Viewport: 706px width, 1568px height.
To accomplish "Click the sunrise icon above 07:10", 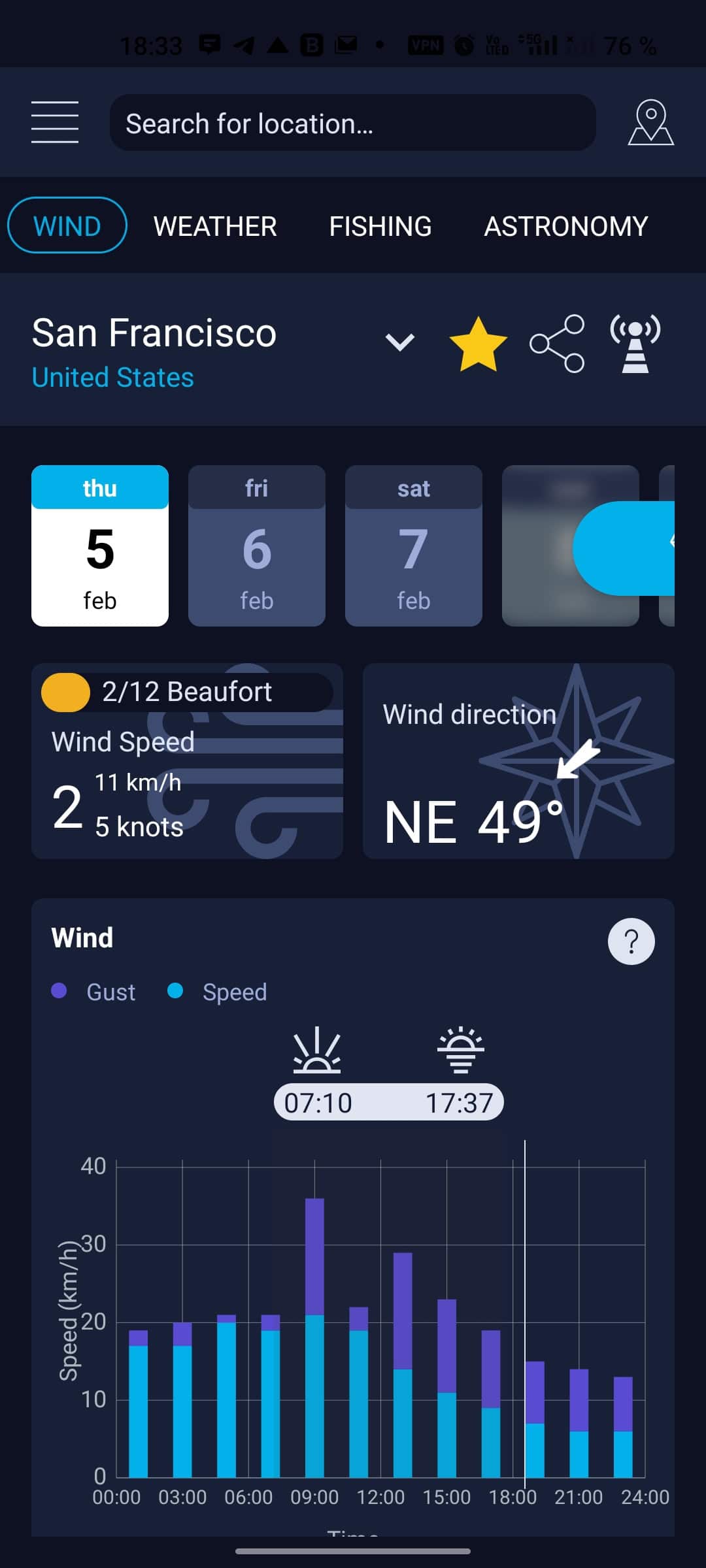I will (x=318, y=1051).
